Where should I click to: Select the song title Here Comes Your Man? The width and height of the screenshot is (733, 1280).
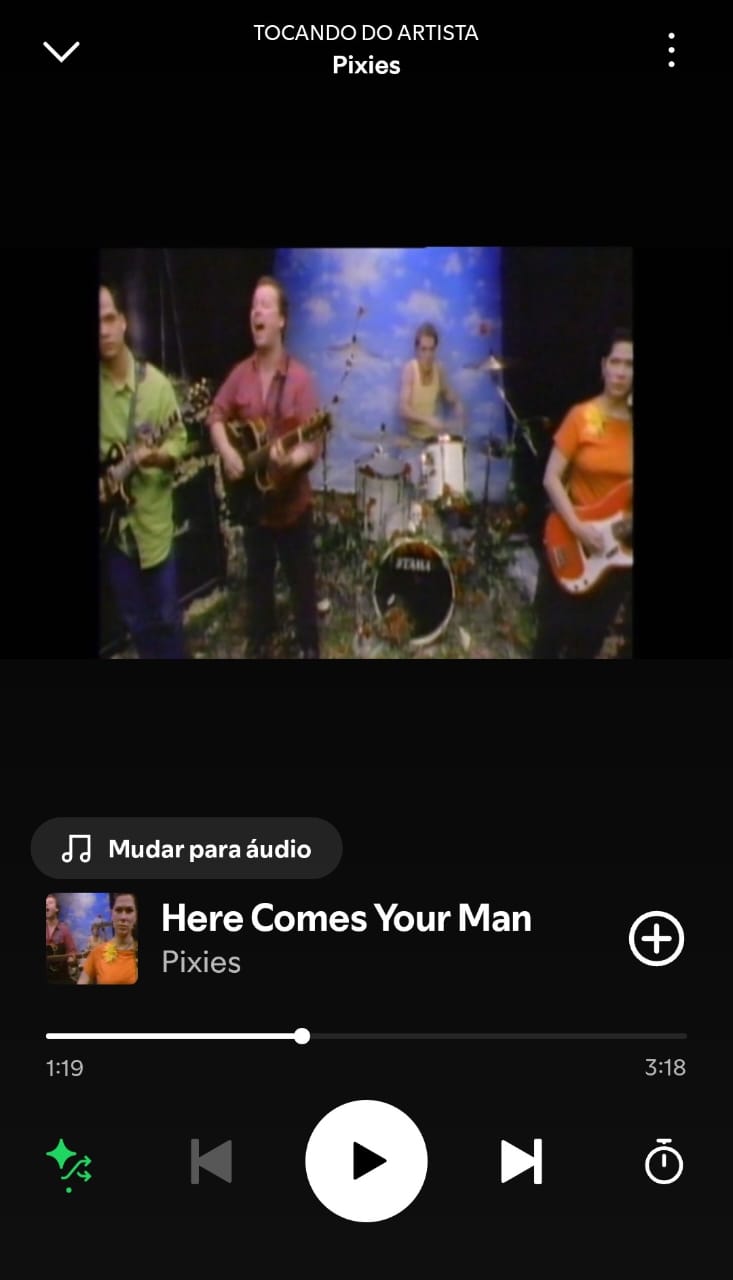345,918
